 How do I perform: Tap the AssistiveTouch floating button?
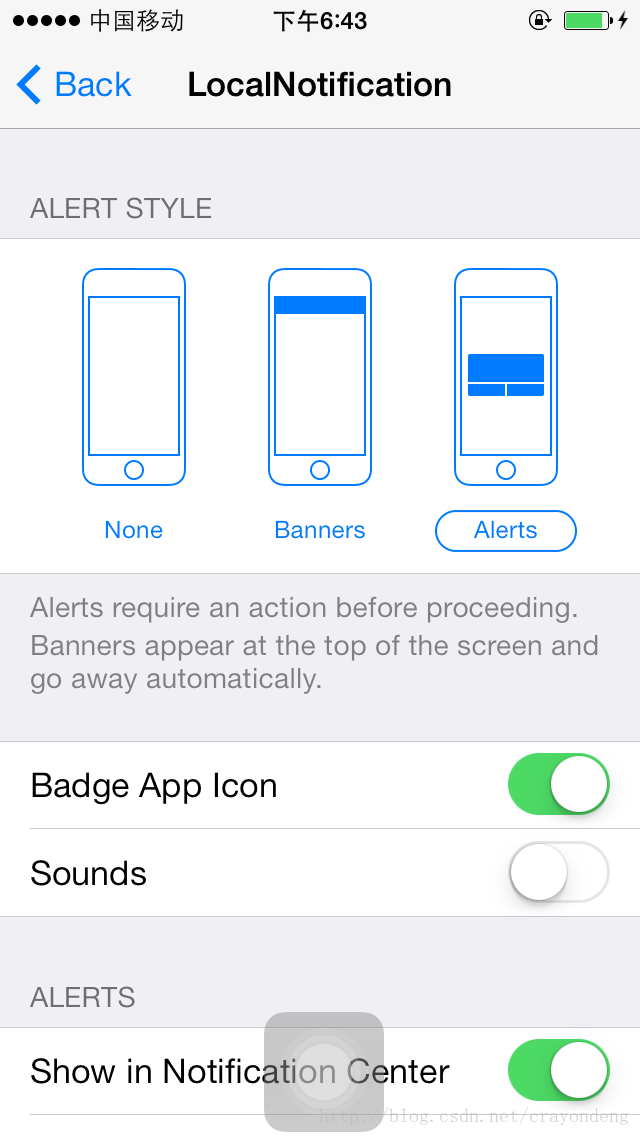click(x=324, y=1072)
